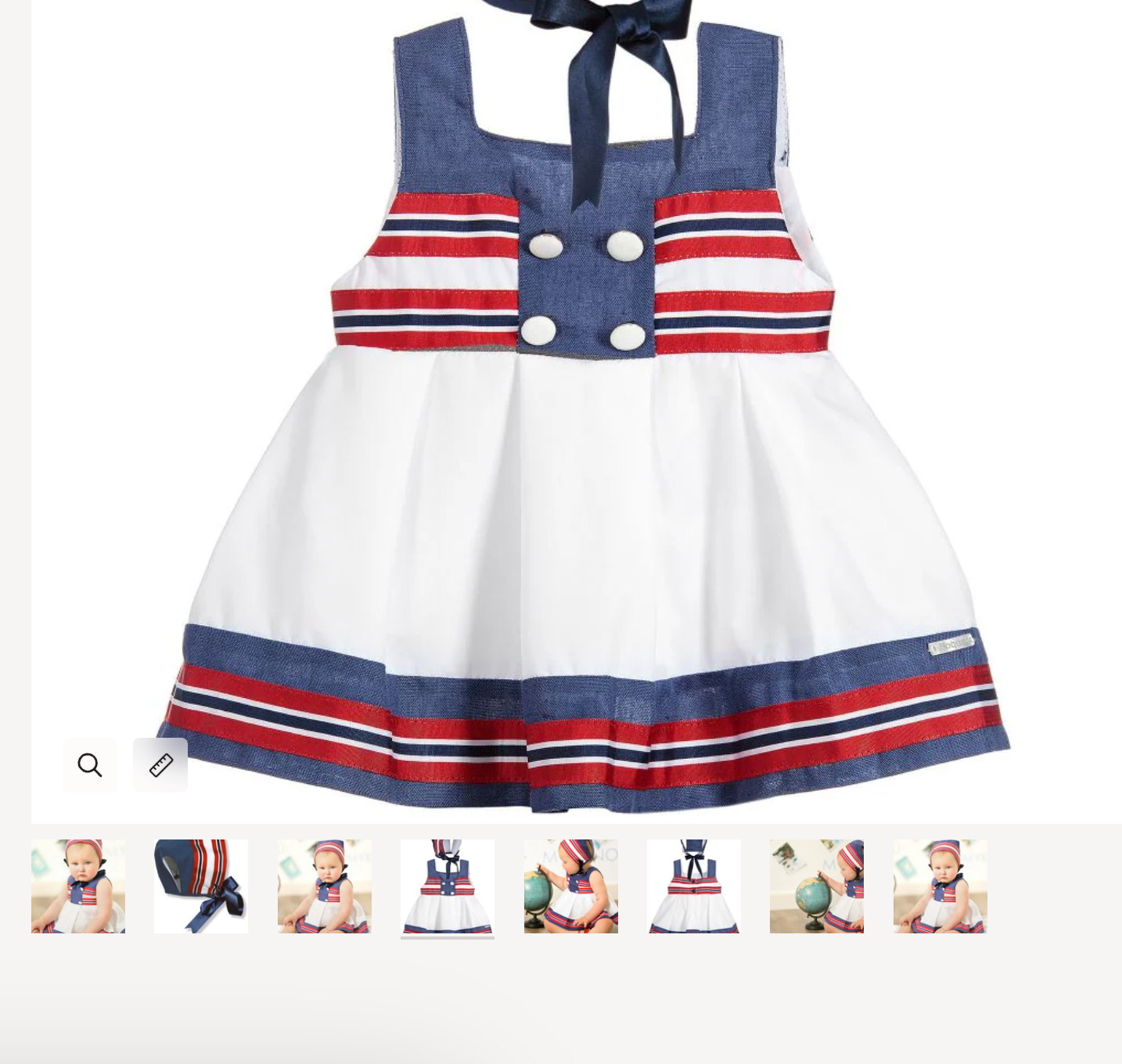Select the dress front view thumbnail
The image size is (1122, 1064).
[448, 886]
